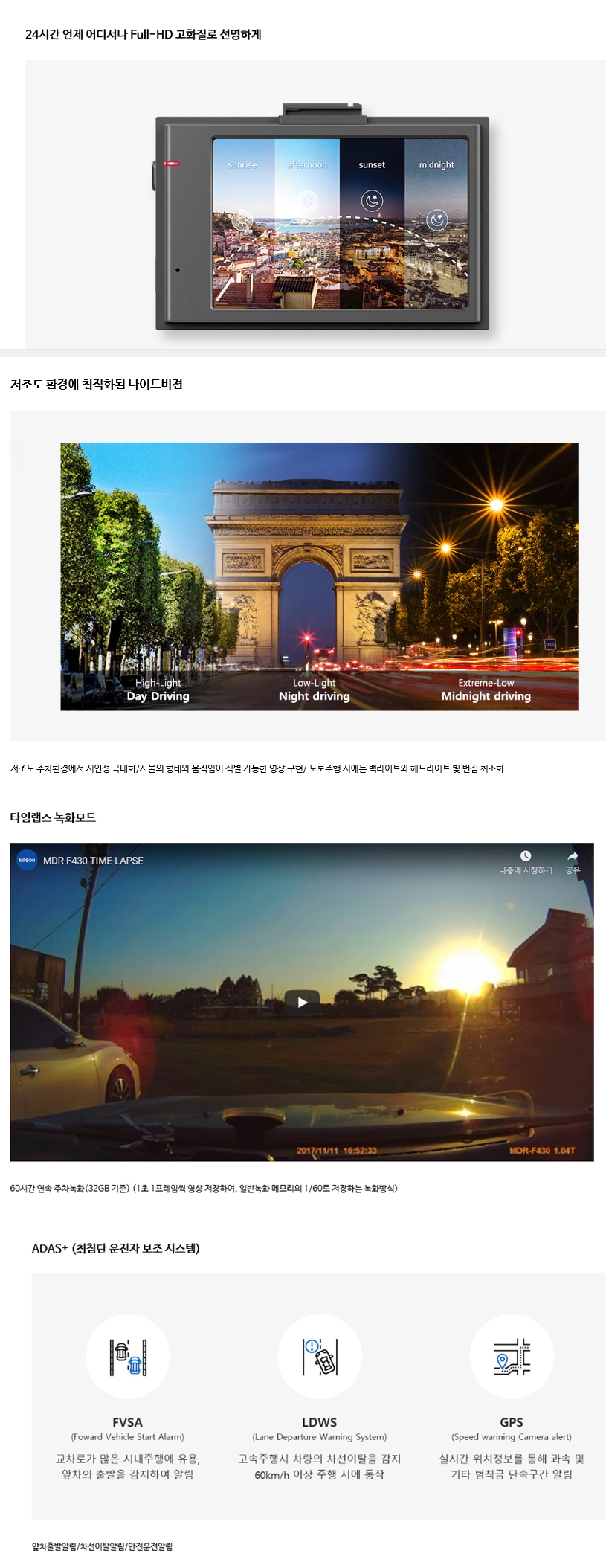Add the video to Watch Later
Viewport: 606px width, 1568px height.
point(525,861)
